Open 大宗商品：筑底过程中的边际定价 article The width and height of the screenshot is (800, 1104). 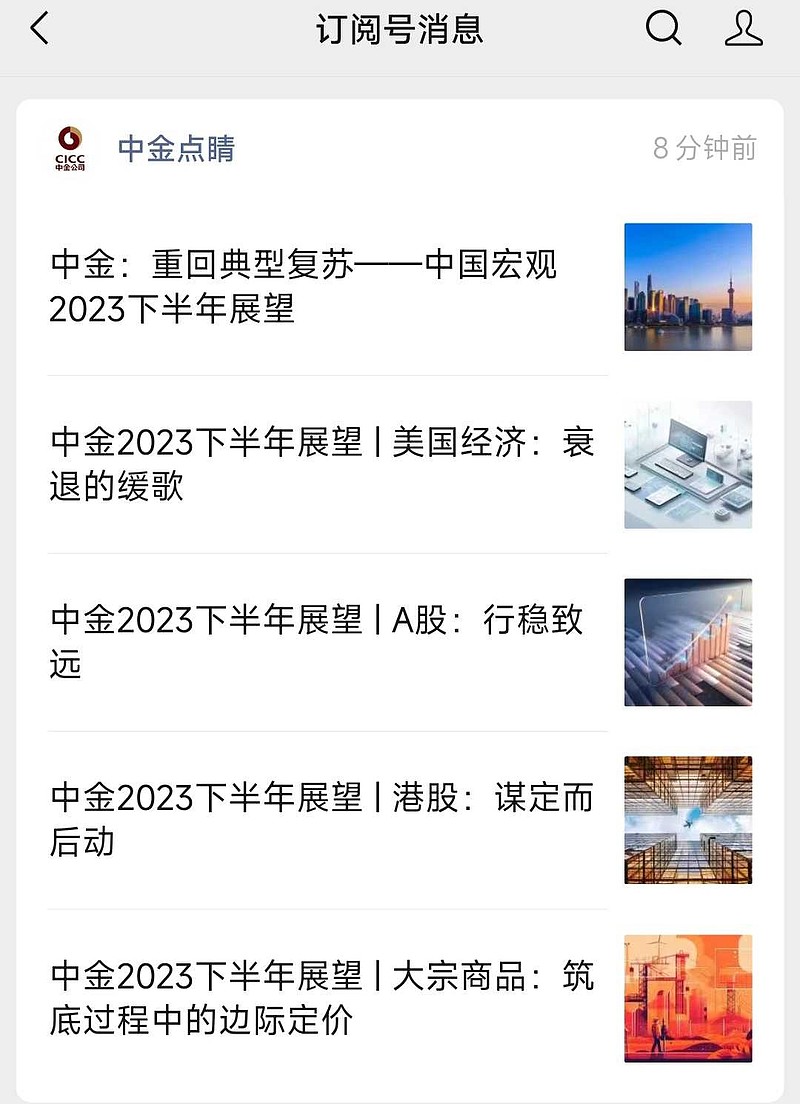(x=322, y=998)
